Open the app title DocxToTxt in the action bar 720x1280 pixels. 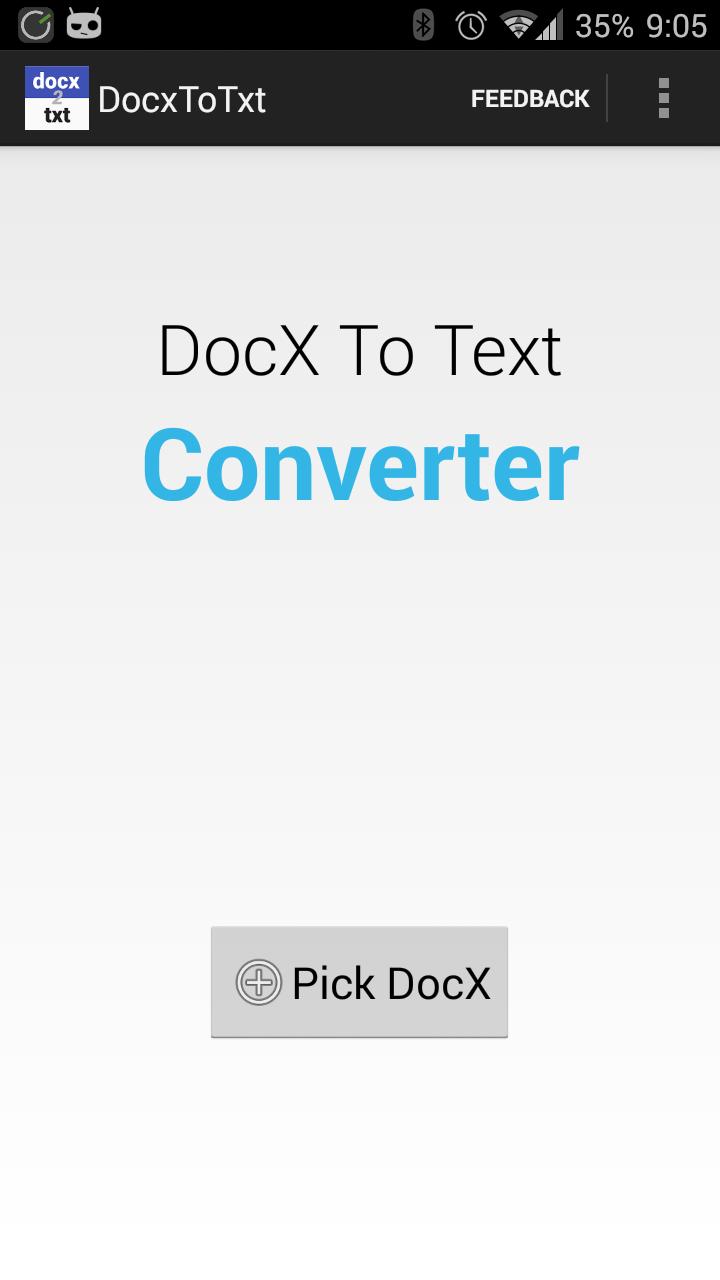coord(185,98)
